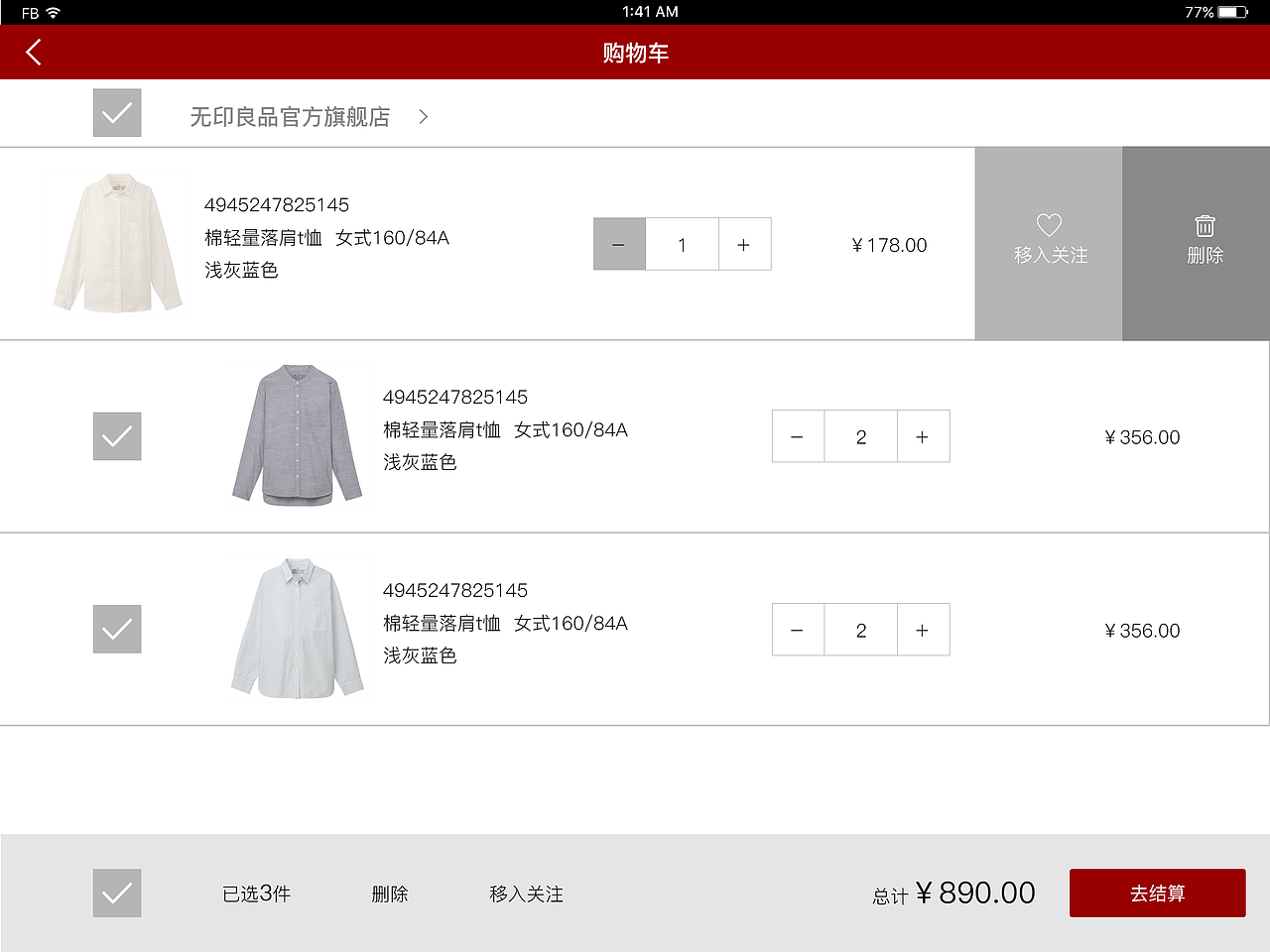Proceed to checkout with 去结算
Image resolution: width=1270 pixels, height=952 pixels.
(1157, 893)
